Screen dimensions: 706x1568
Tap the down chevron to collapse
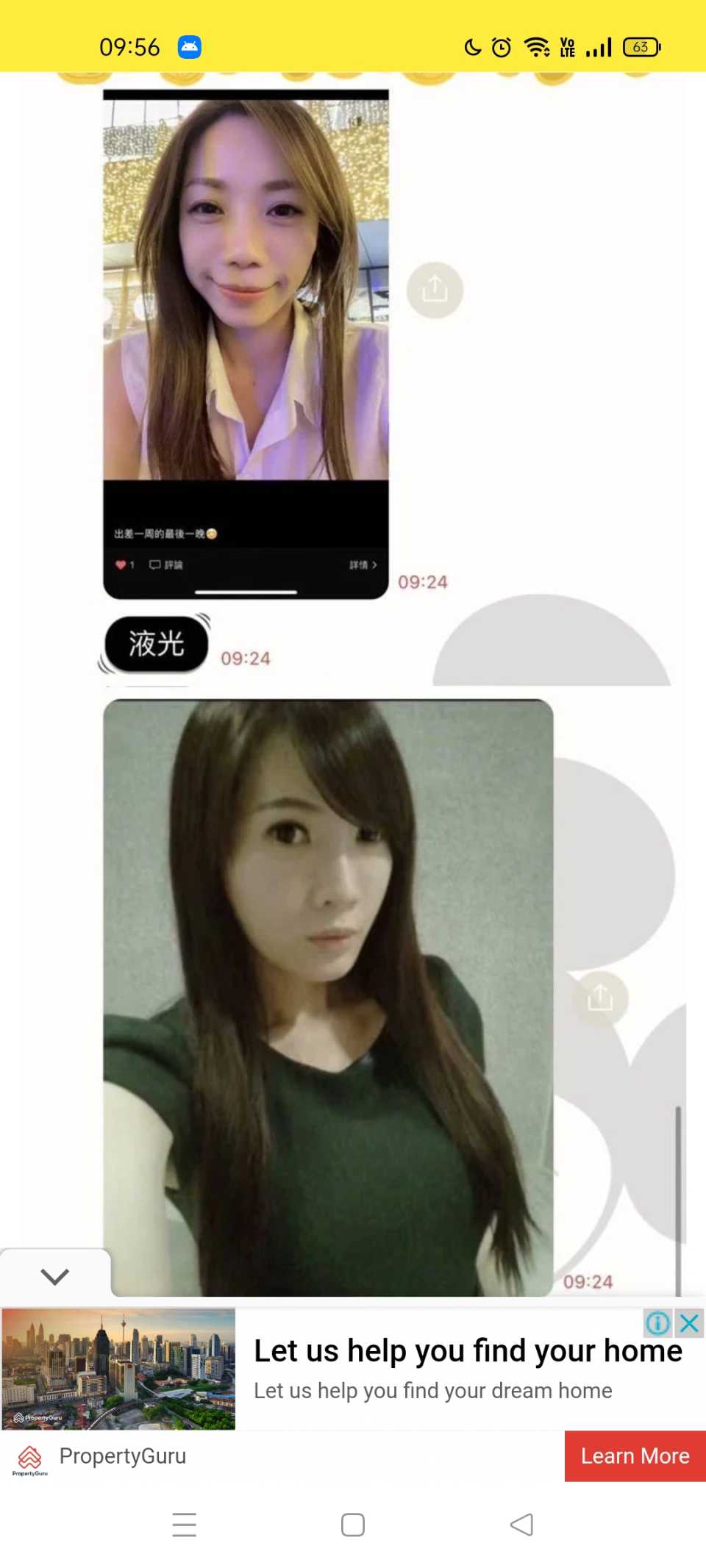click(55, 1276)
